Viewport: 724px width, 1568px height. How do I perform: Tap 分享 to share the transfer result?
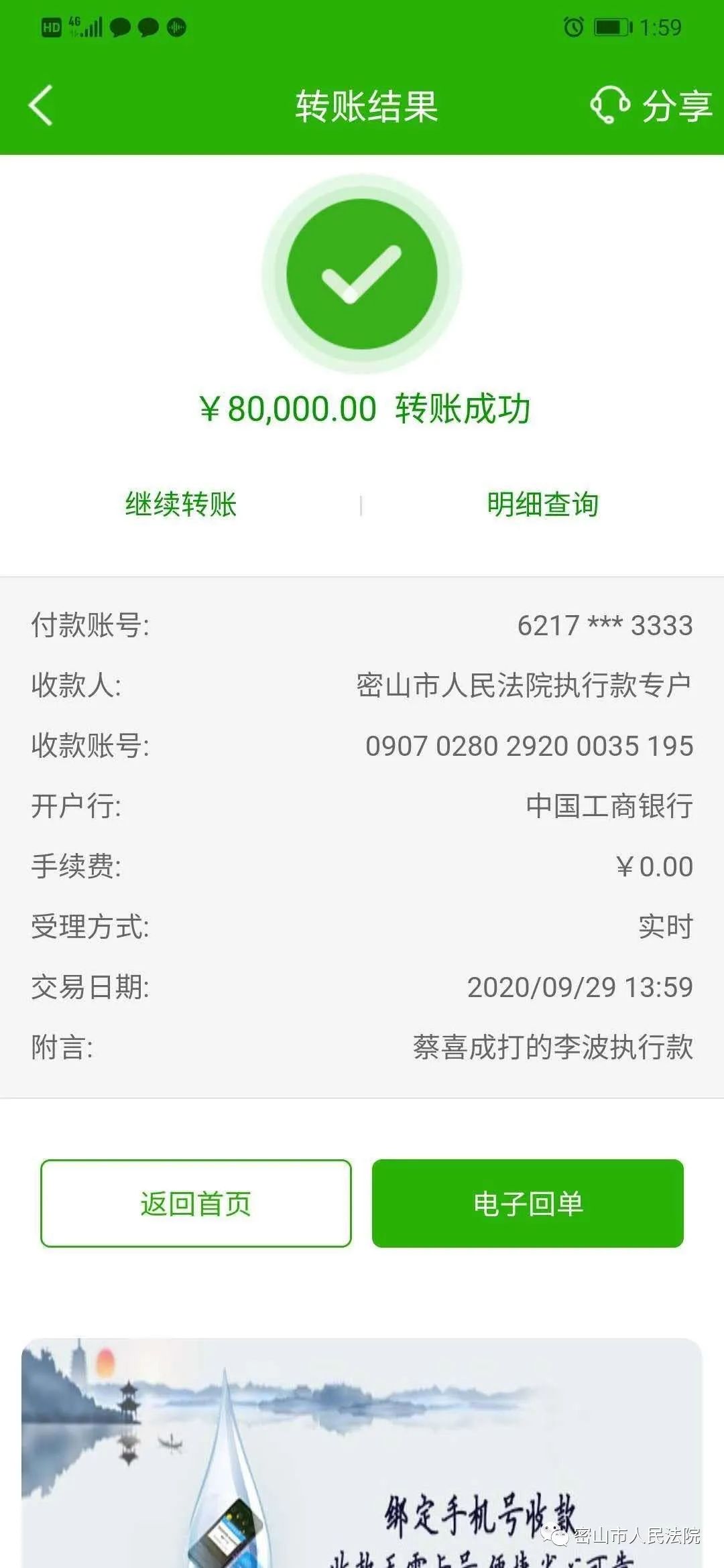click(676, 106)
